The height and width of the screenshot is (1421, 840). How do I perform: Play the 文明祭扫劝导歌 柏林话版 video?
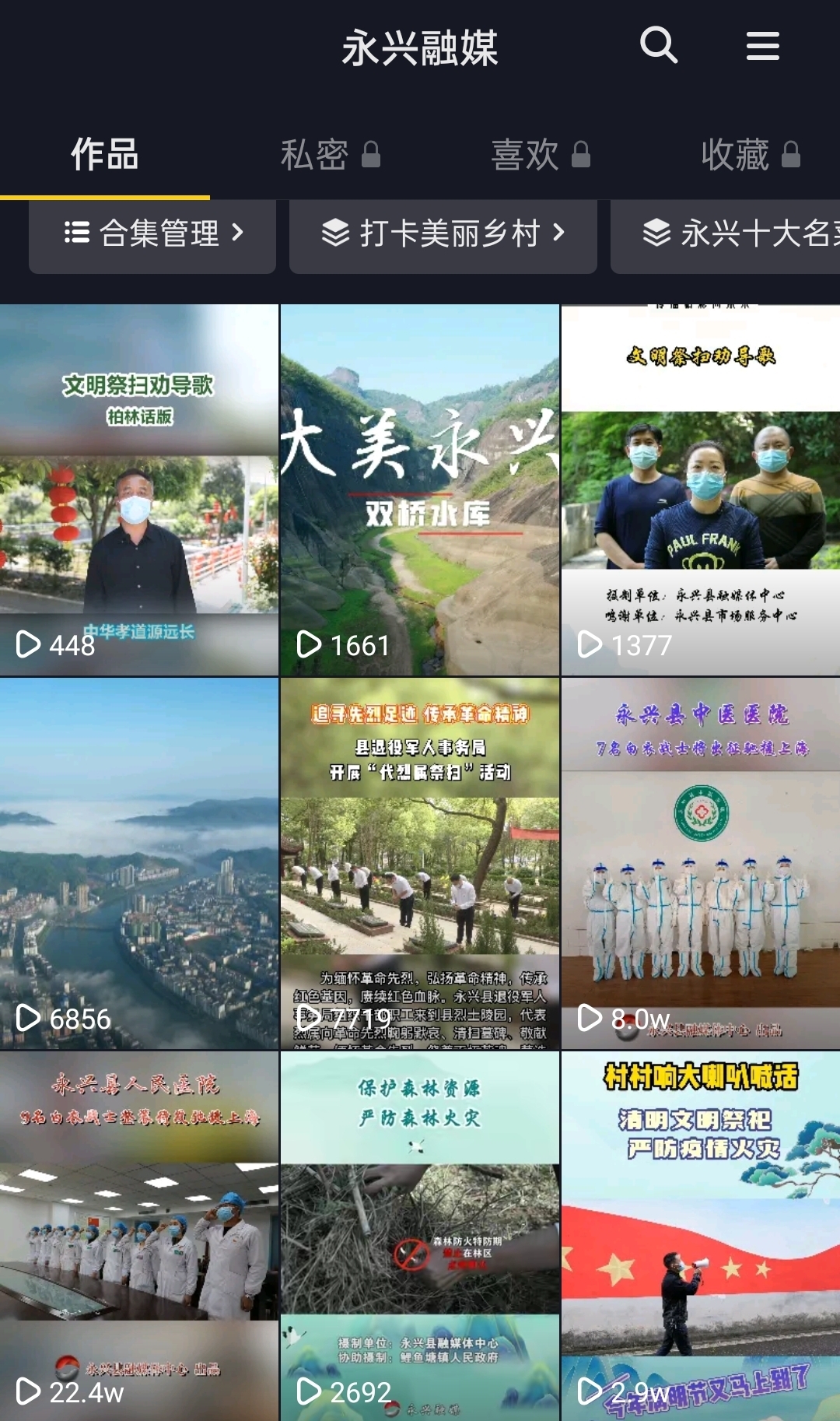[139, 490]
